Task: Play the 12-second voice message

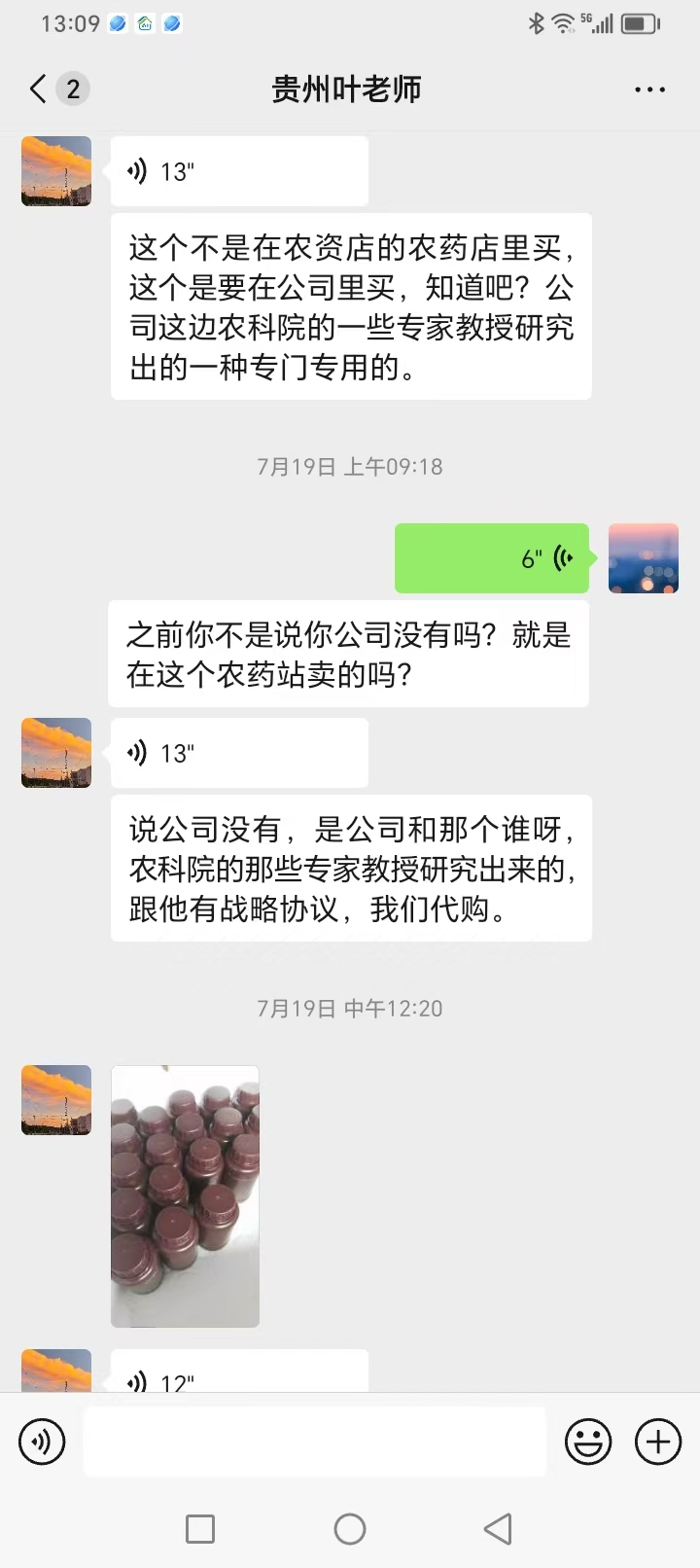Action: pos(239,1374)
